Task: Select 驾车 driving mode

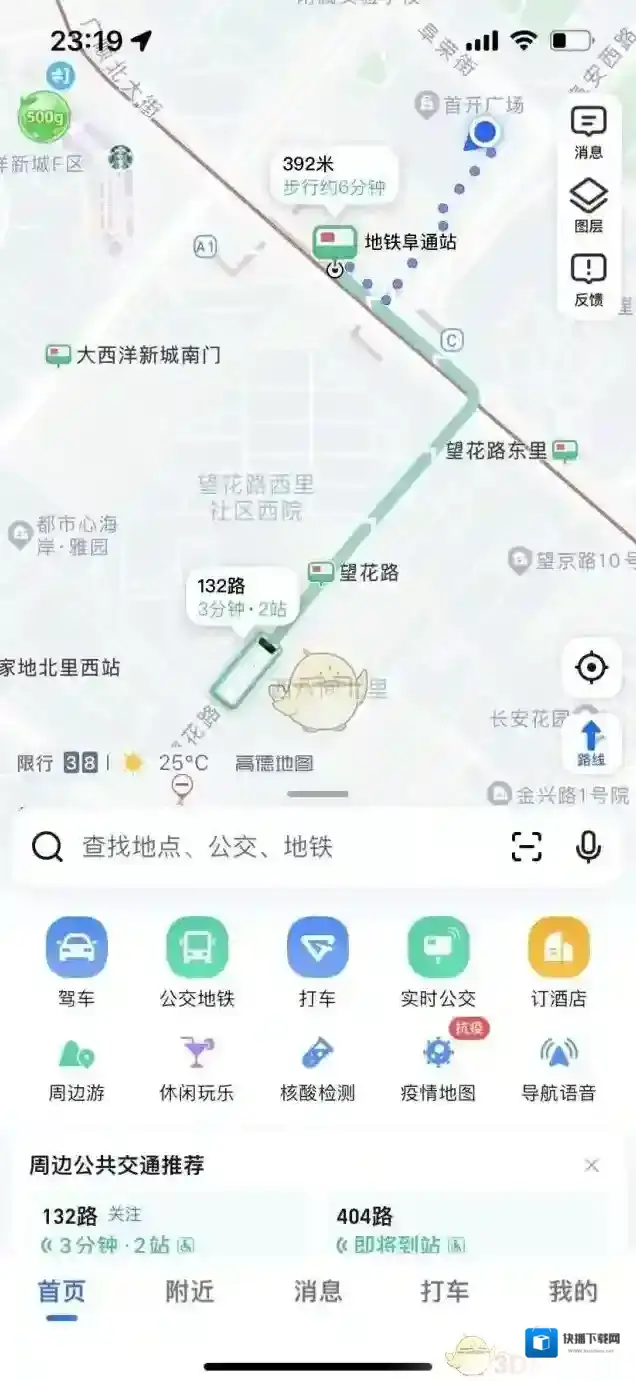Action: 76,962
